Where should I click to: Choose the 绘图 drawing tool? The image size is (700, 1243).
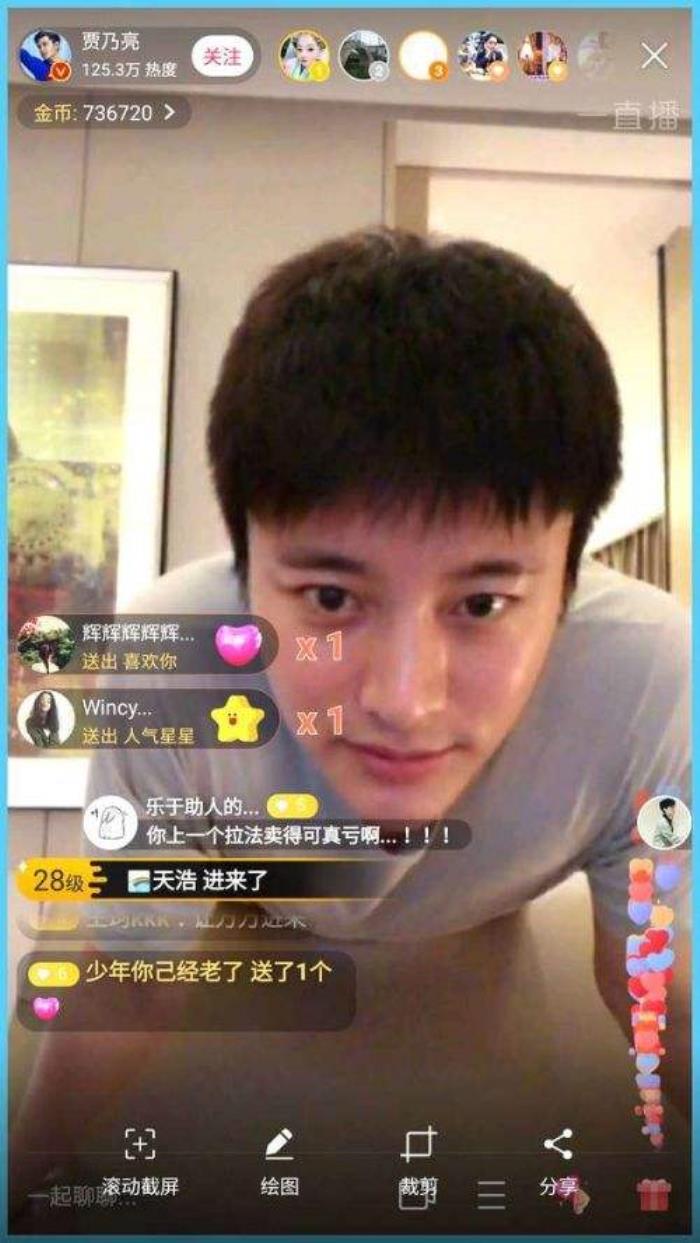279,1160
